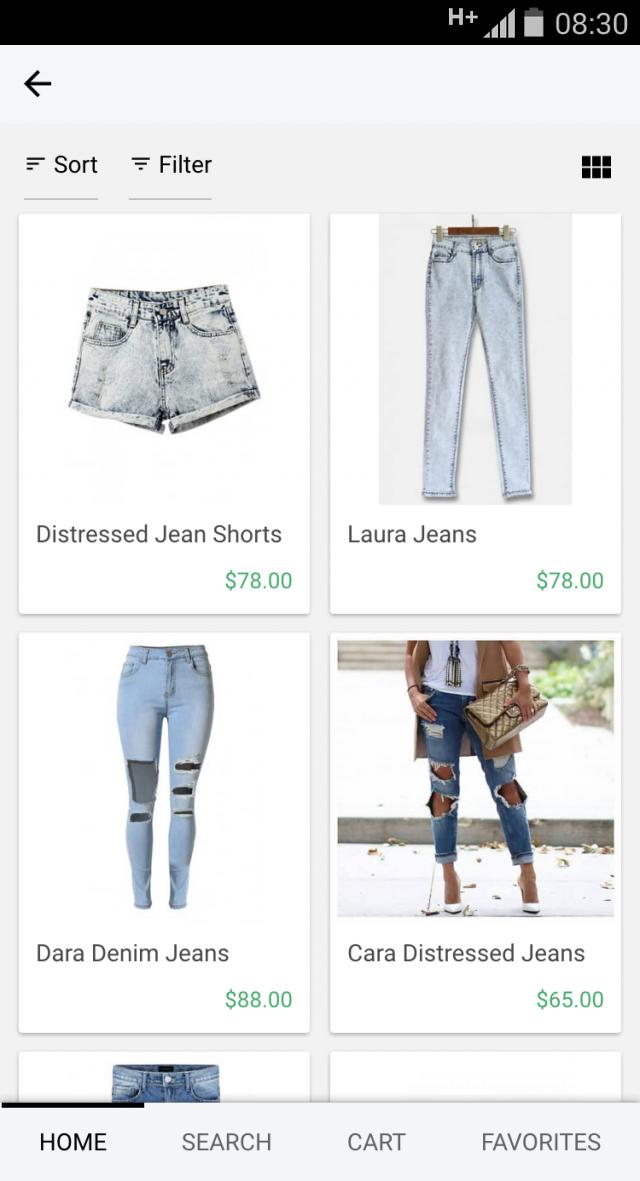Open the Filter options
This screenshot has width=640, height=1181.
click(x=171, y=165)
